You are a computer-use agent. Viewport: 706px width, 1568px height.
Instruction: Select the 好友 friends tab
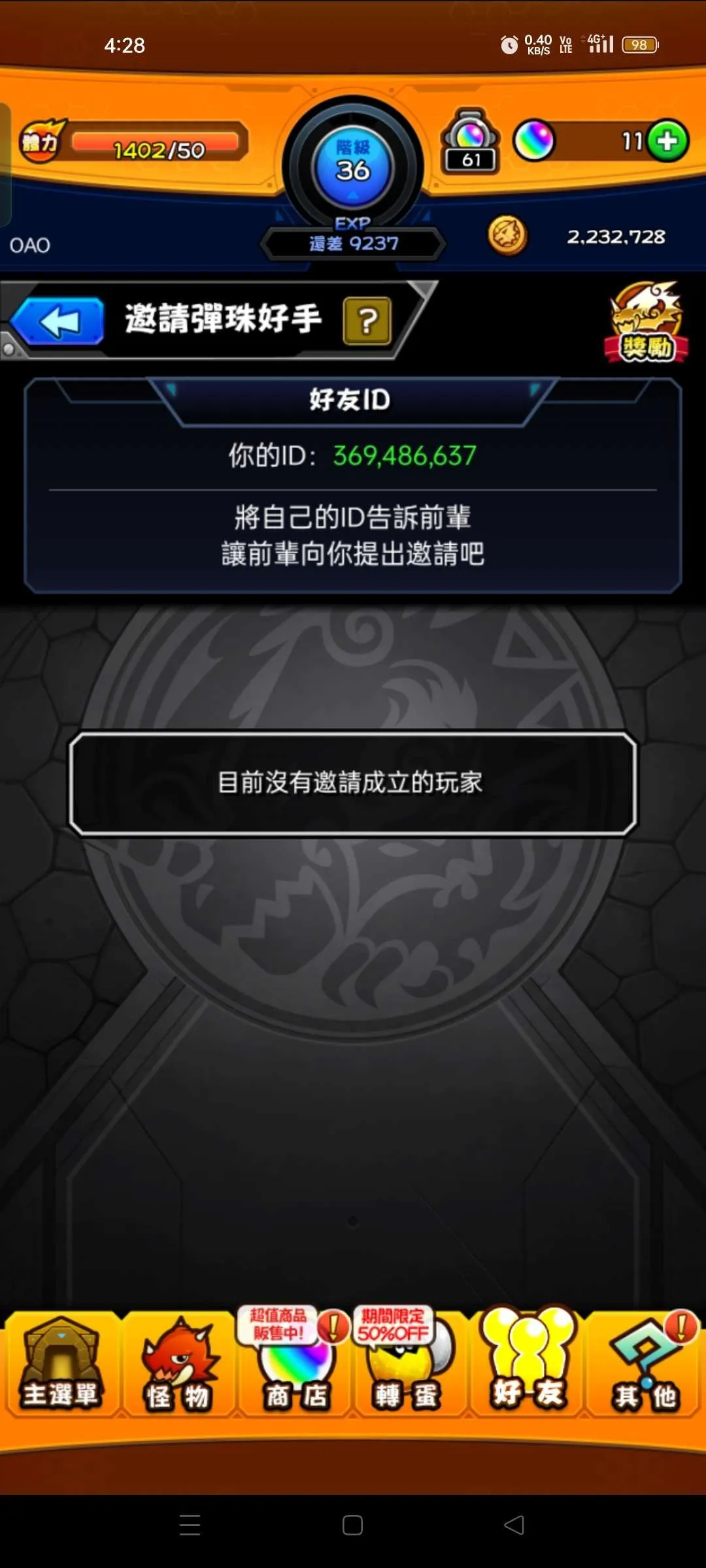[x=527, y=1365]
